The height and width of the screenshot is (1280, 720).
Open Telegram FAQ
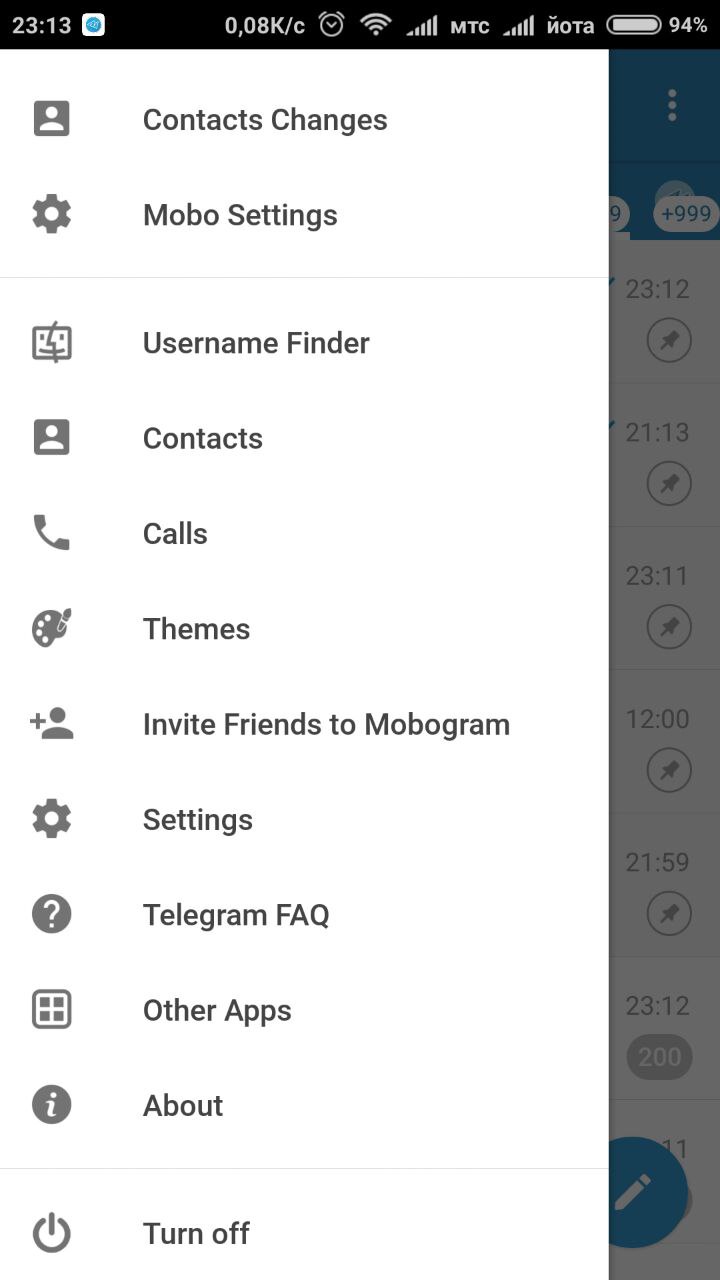click(x=304, y=915)
